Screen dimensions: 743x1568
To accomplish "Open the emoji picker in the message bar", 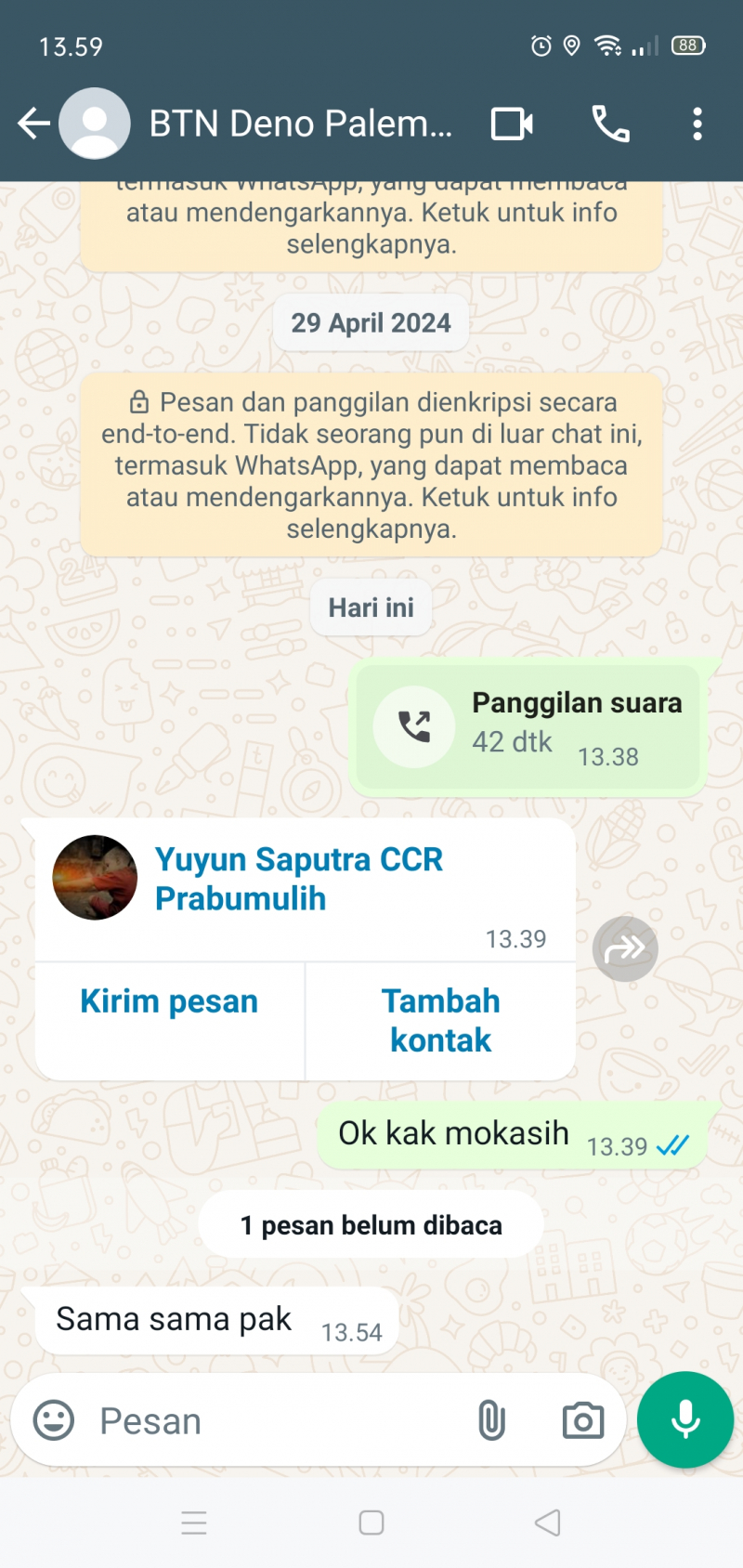I will point(54,1420).
